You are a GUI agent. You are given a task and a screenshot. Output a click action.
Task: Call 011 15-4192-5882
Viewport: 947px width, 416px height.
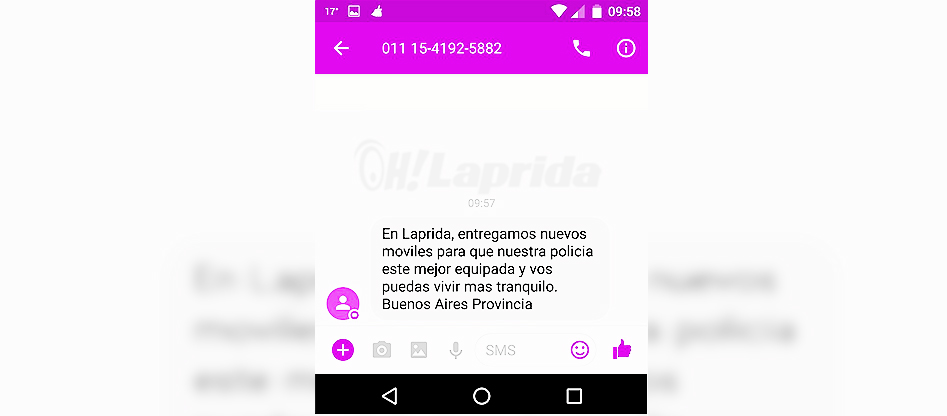click(581, 48)
